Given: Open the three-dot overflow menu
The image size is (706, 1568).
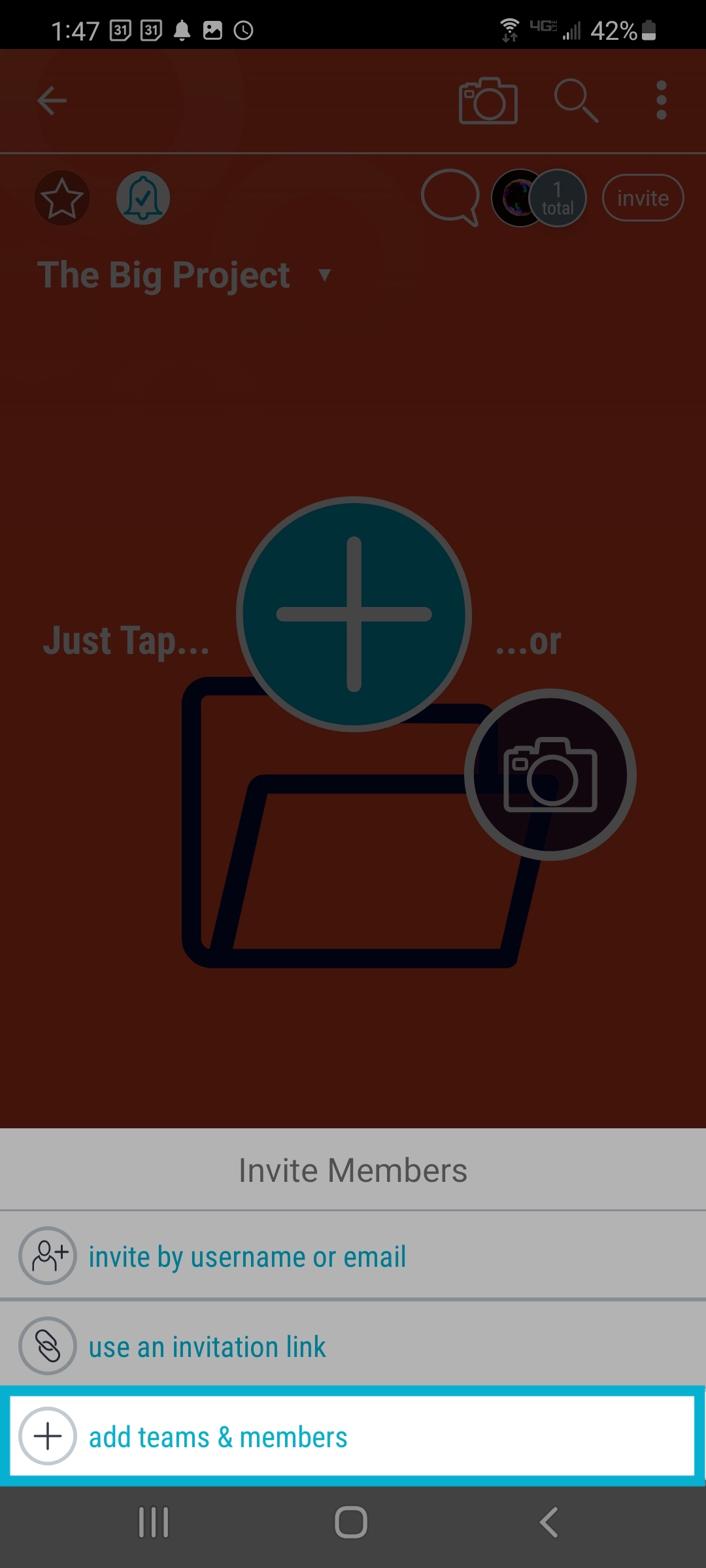Looking at the screenshot, I should point(661,101).
